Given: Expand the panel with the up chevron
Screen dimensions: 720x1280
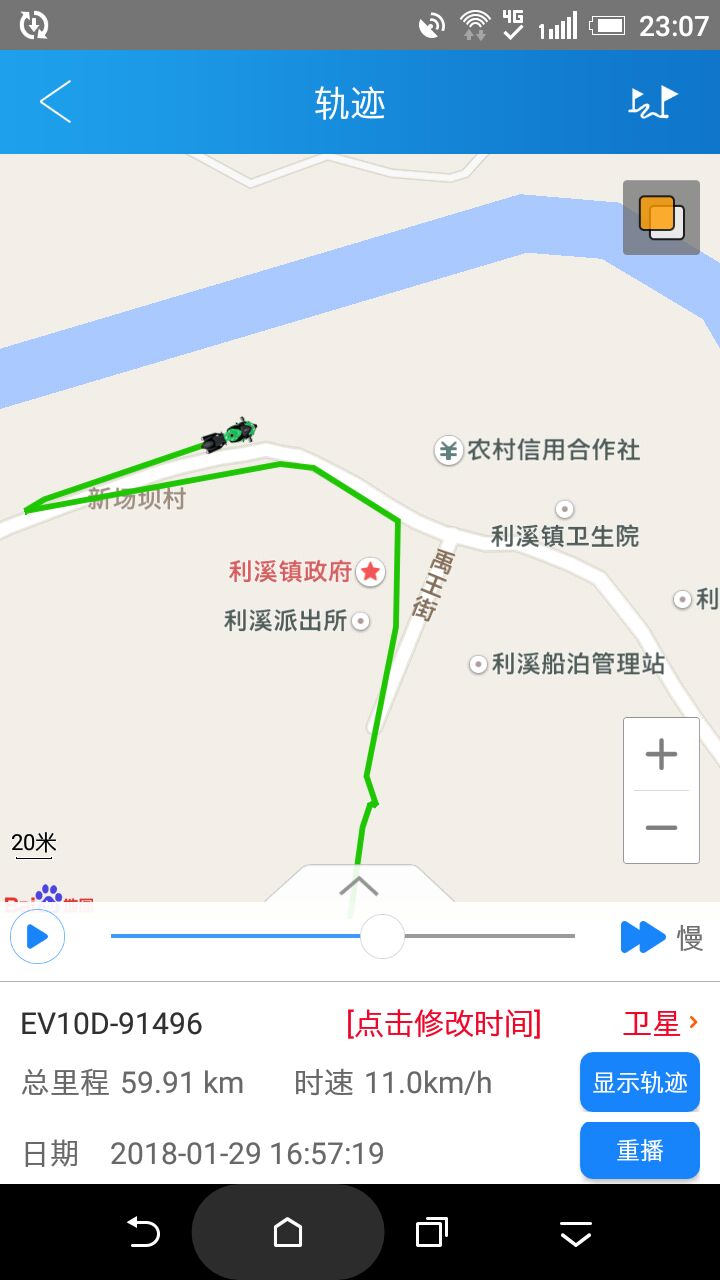Looking at the screenshot, I should tap(359, 886).
